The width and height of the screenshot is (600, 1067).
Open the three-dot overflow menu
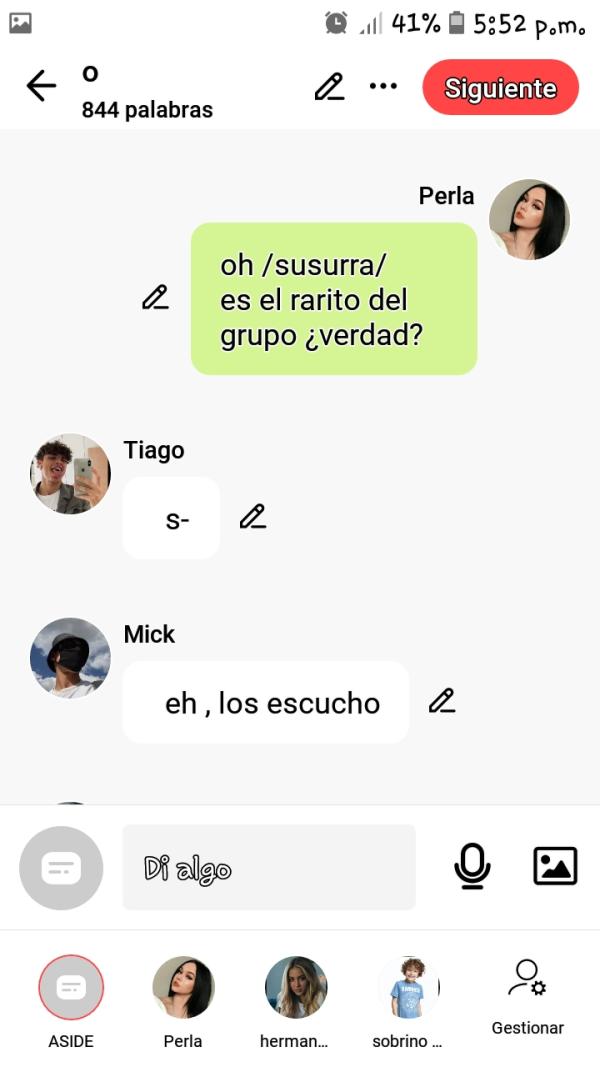coord(383,87)
